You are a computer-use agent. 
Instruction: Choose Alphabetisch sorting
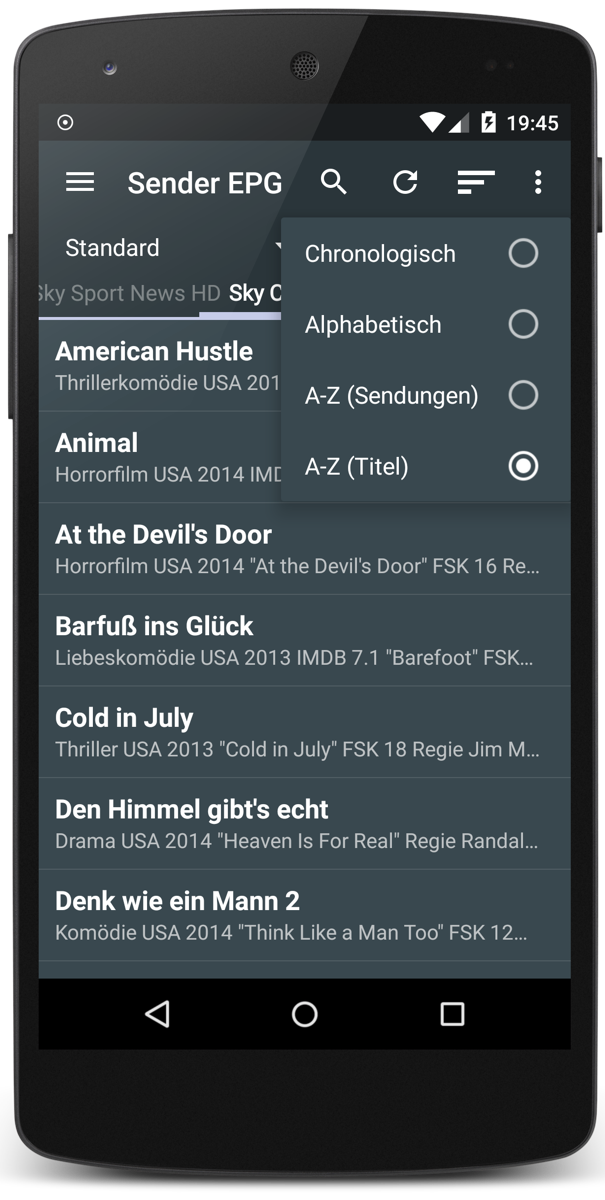coord(426,325)
